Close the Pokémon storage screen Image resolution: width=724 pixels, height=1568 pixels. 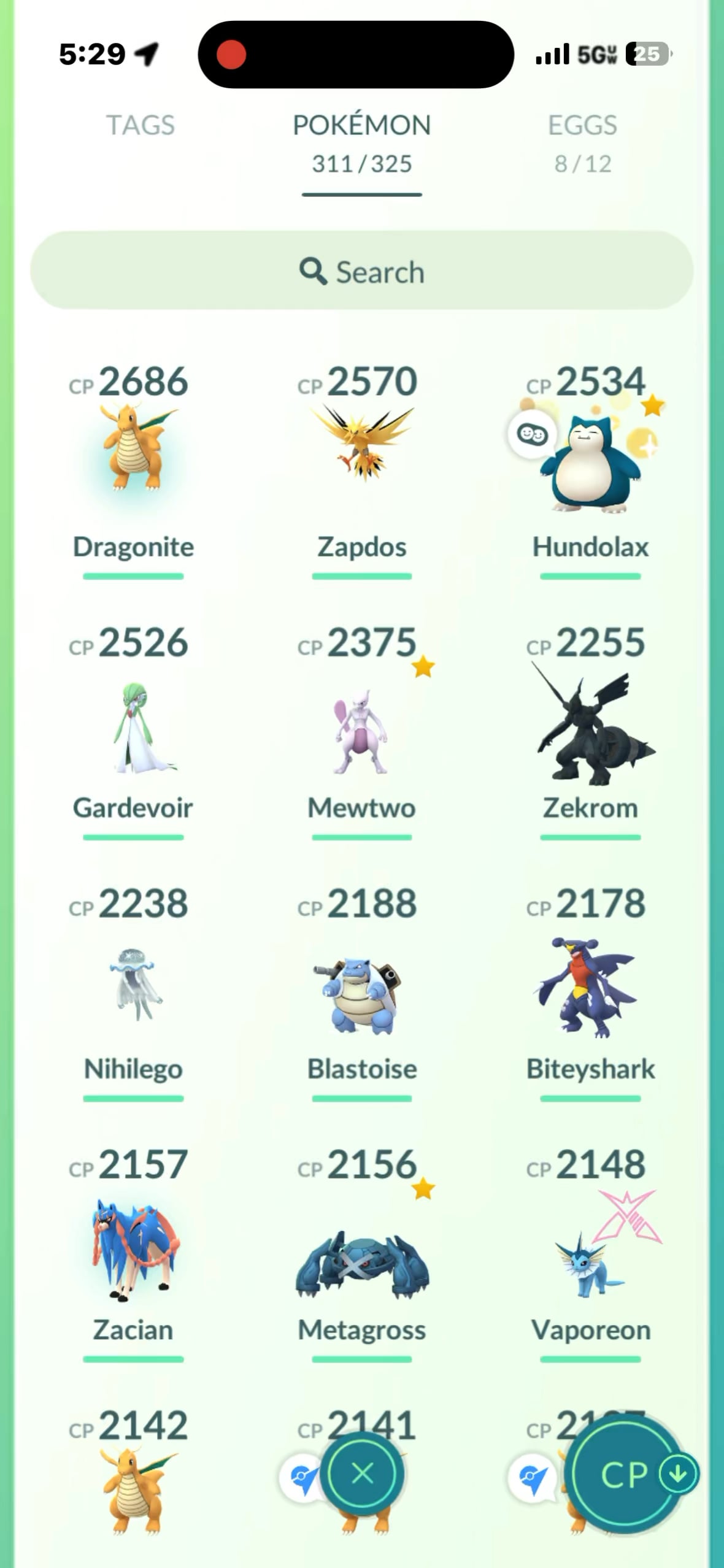(363, 1474)
